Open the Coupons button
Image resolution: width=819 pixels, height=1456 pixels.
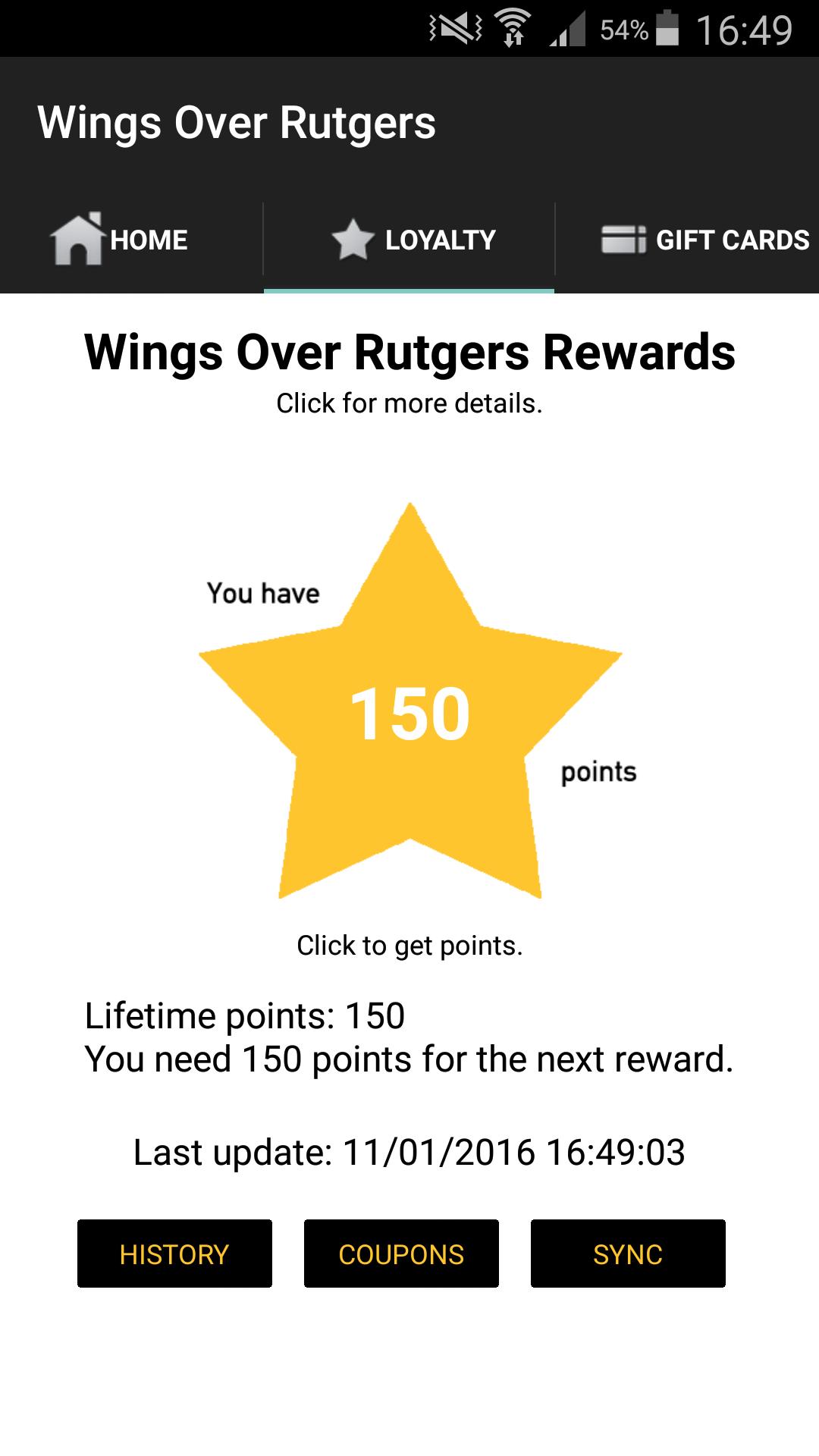tap(401, 1254)
